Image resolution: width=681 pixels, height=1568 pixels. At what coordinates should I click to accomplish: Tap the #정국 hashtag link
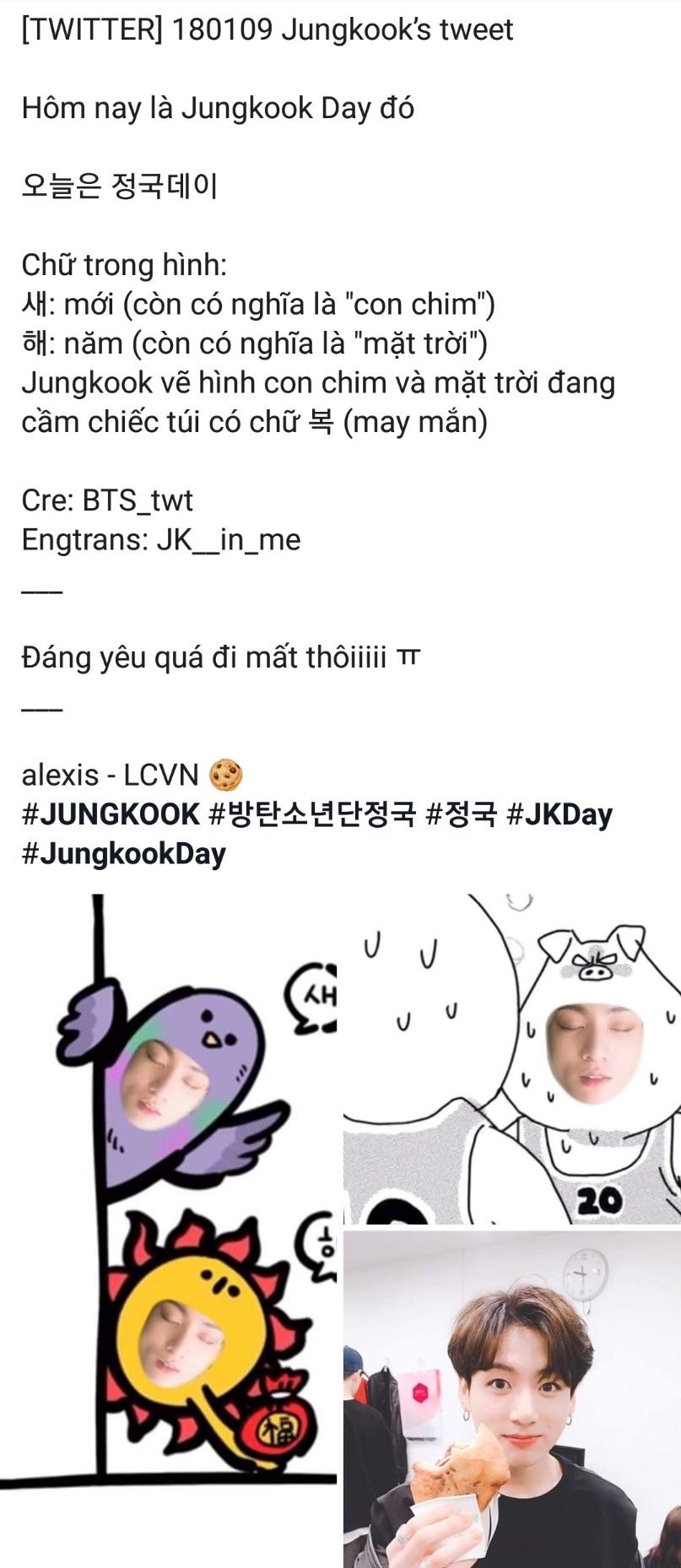pos(461,814)
